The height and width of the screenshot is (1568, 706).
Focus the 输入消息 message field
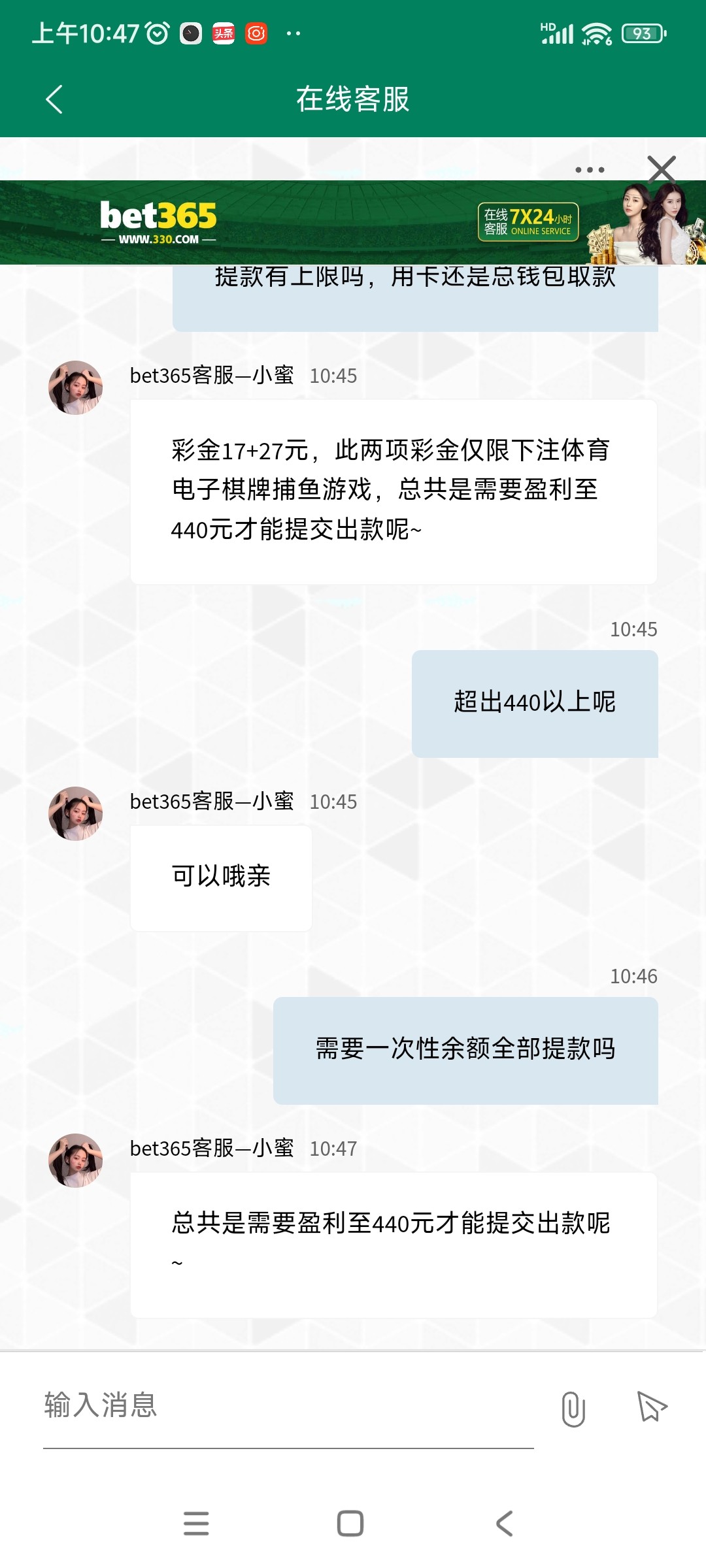click(288, 1405)
